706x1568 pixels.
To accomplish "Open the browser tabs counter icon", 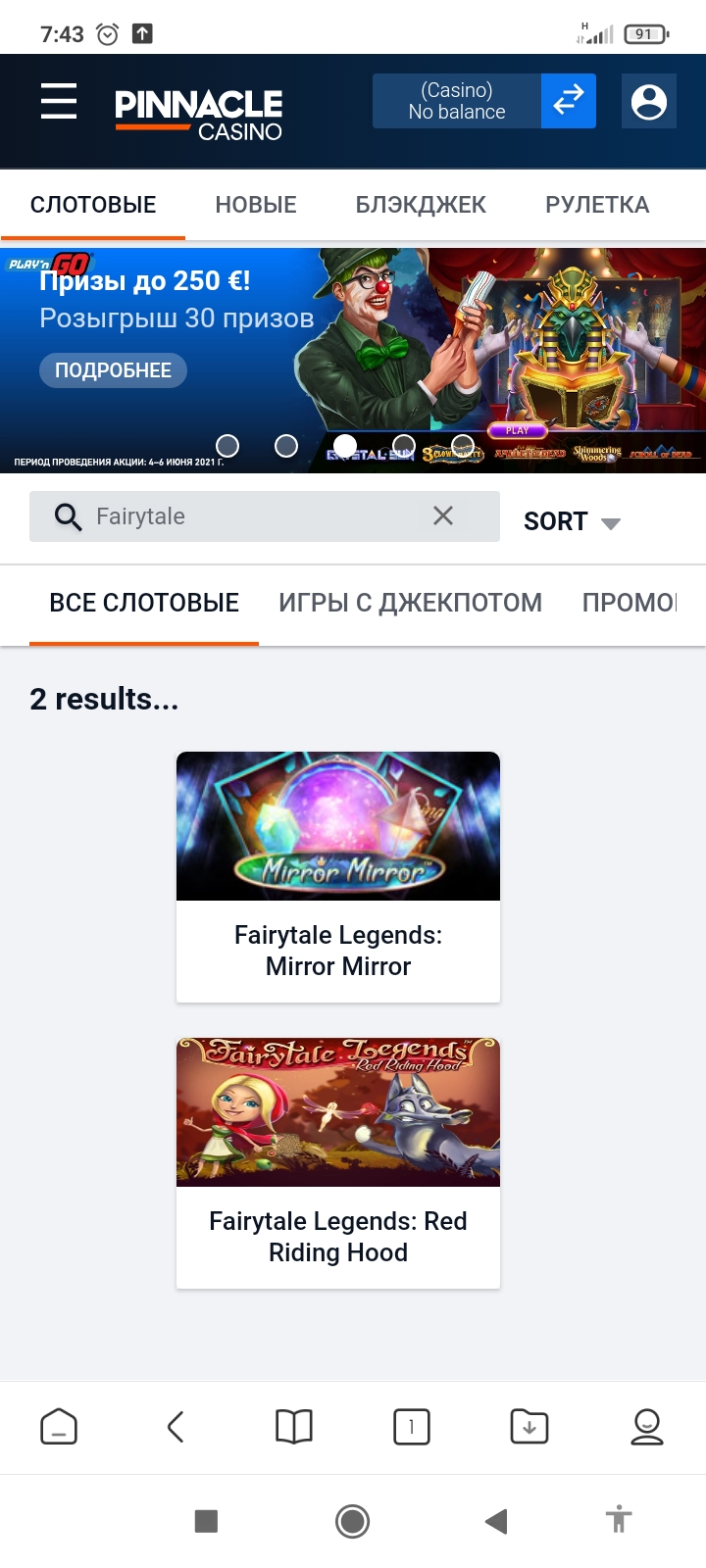I will pos(412,1428).
